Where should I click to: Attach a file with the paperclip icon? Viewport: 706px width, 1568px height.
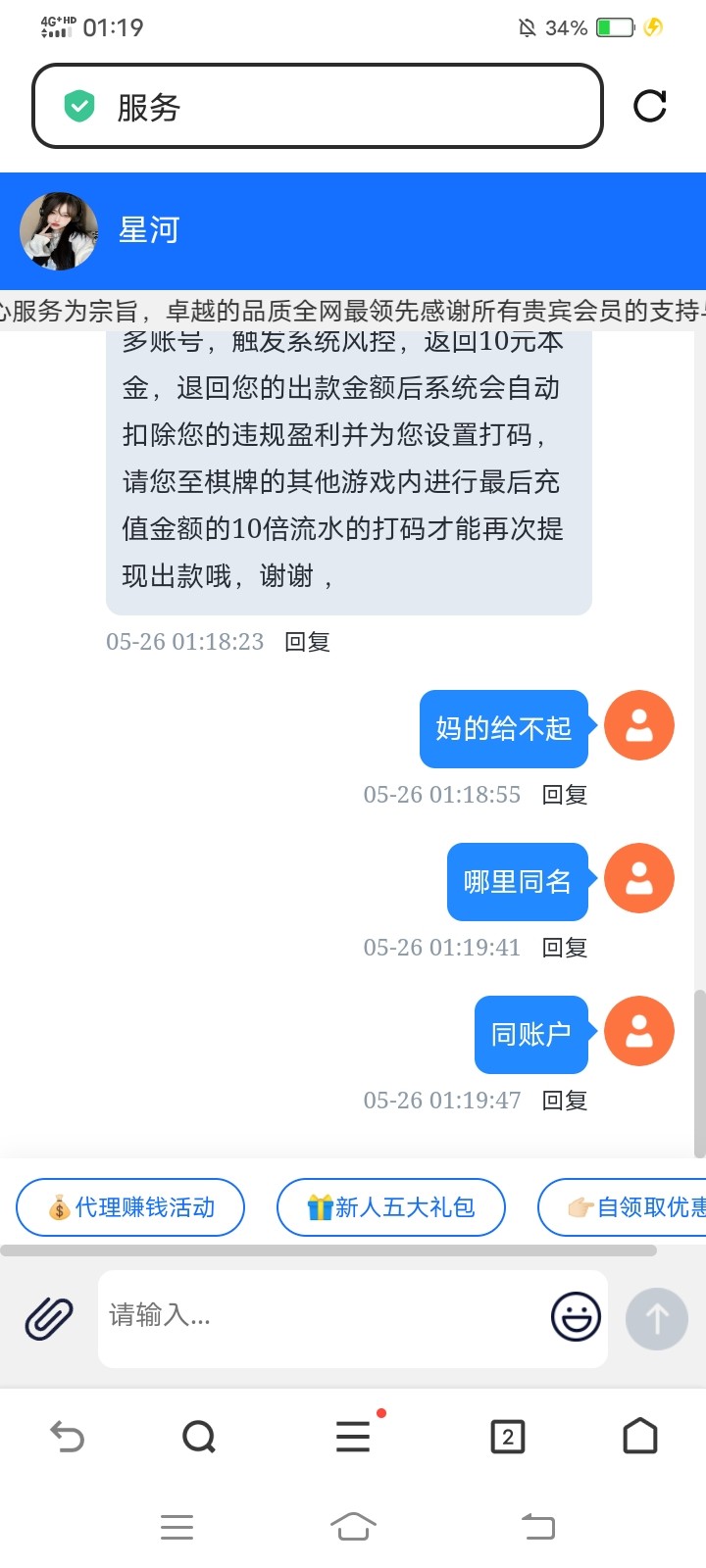[x=49, y=1318]
